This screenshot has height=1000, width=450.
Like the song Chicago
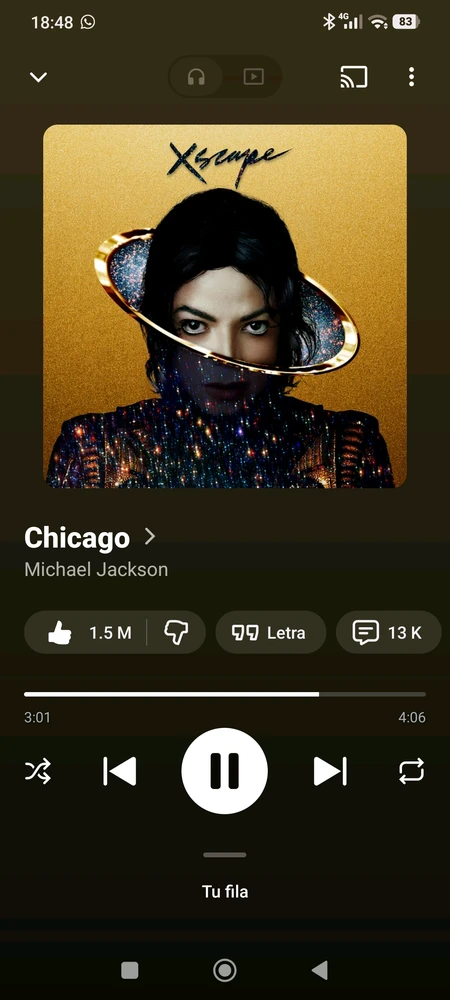[89, 633]
